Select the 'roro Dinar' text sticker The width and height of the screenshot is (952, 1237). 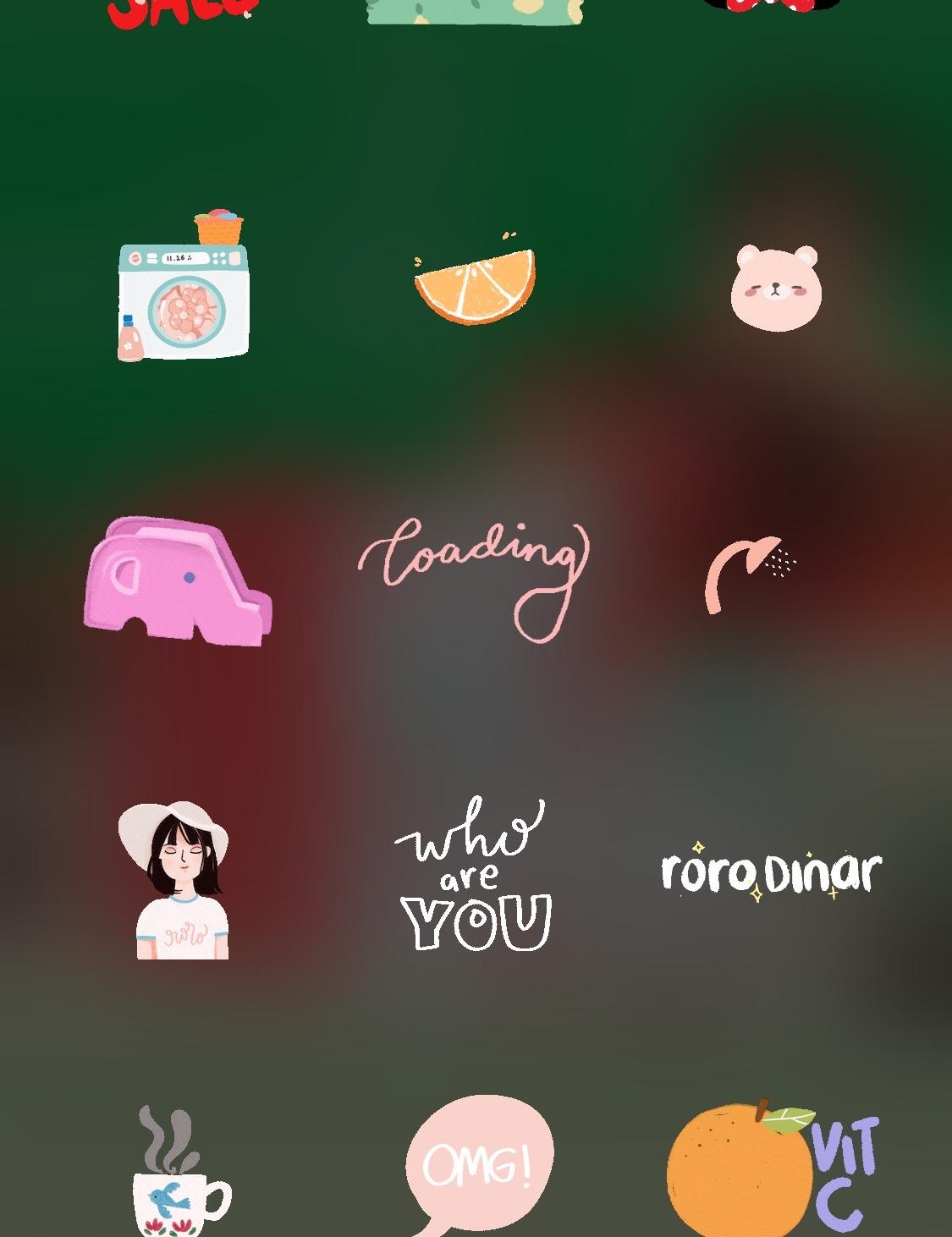[x=771, y=873]
